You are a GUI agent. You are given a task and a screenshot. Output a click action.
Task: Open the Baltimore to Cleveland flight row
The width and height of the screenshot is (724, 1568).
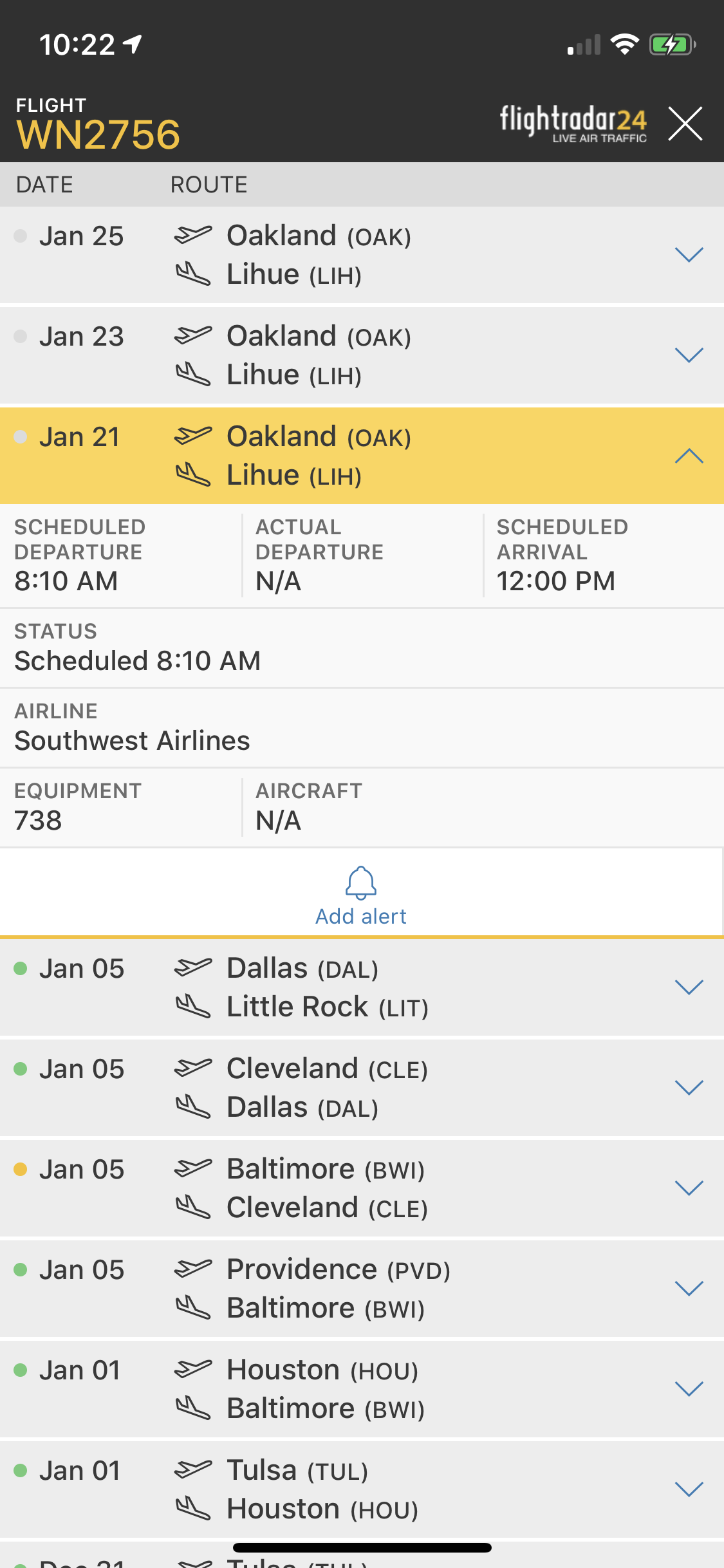pyautogui.click(x=689, y=1188)
